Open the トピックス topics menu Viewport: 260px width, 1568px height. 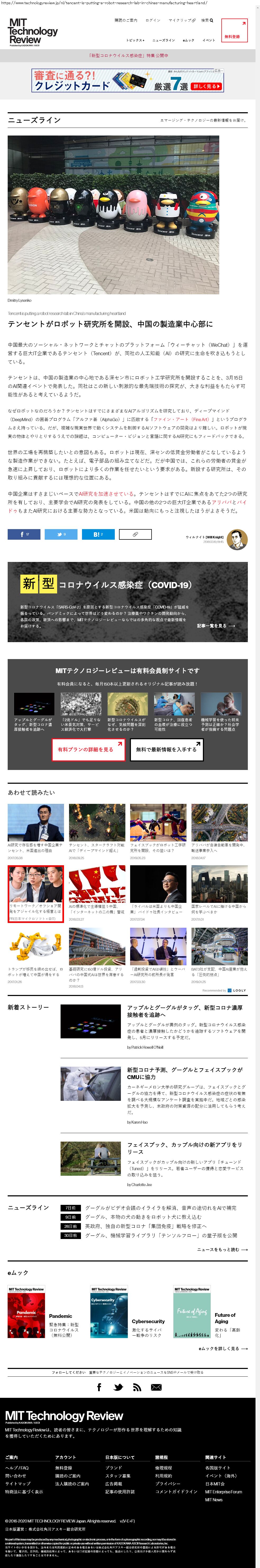[x=135, y=40]
